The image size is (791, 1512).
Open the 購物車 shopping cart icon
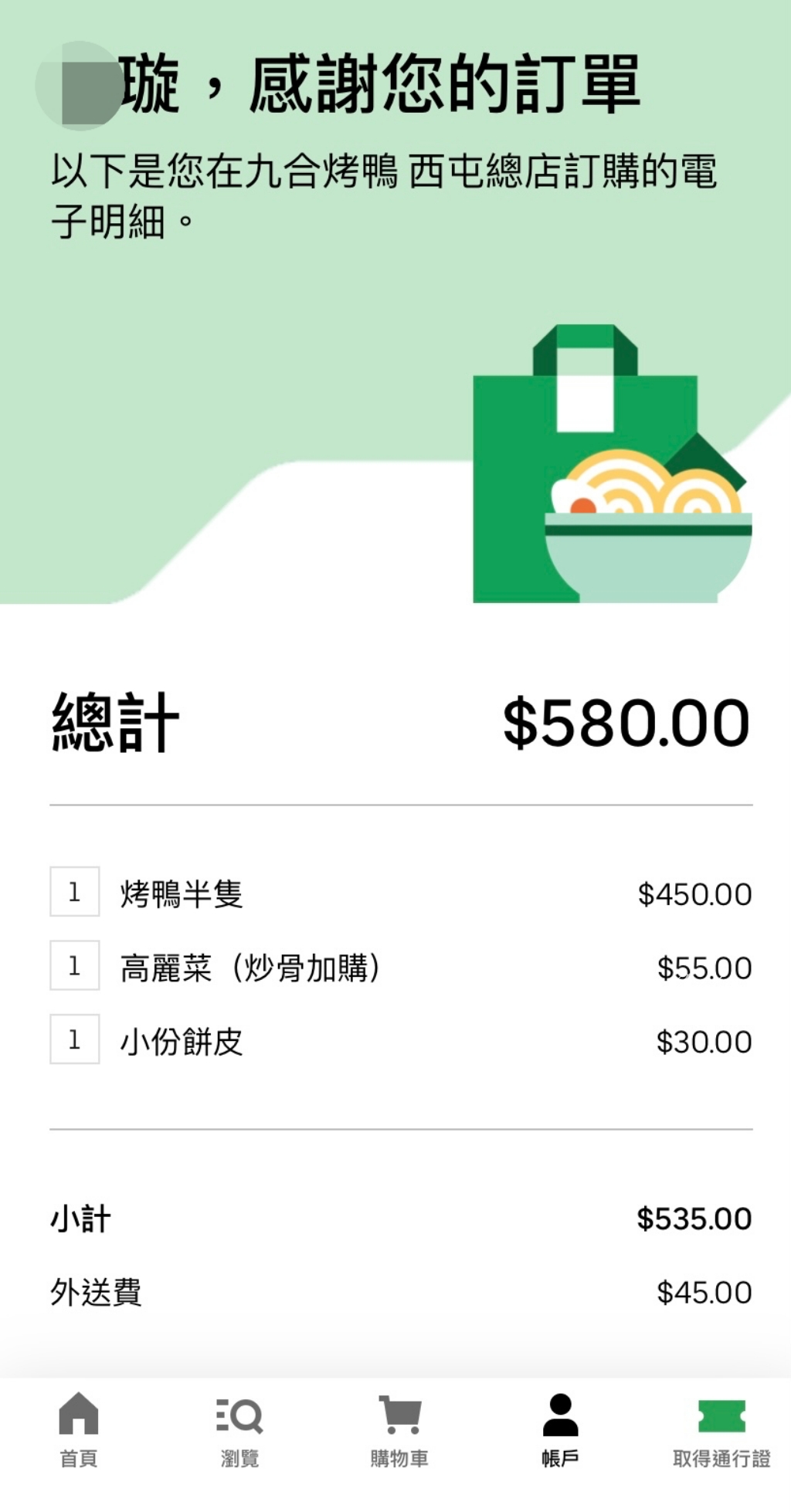[x=401, y=1425]
